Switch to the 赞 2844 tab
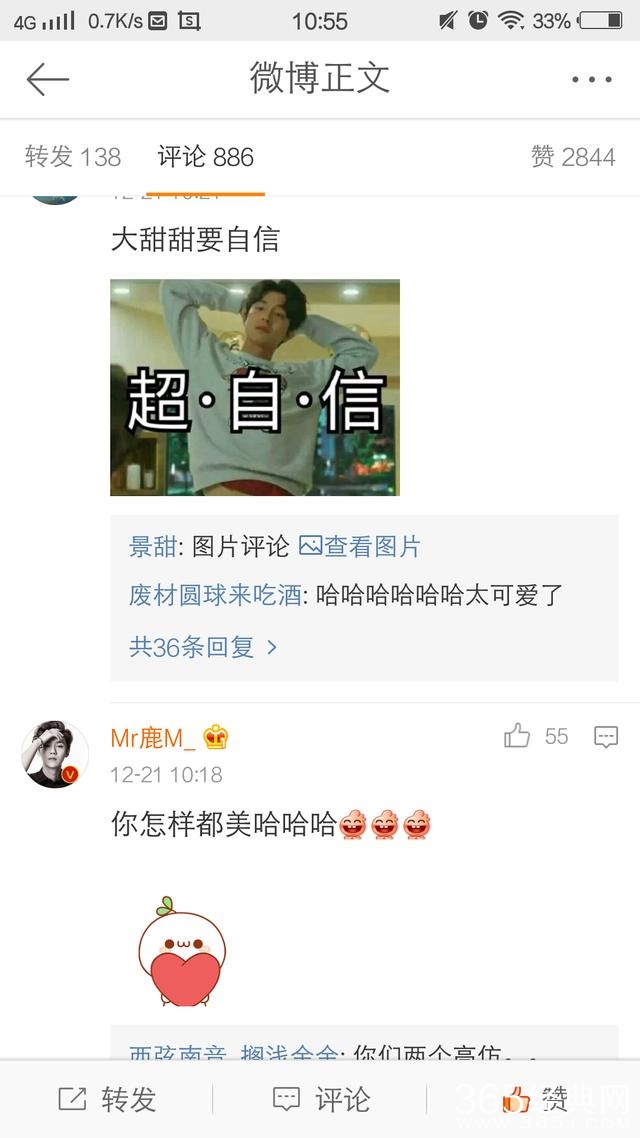Viewport: 640px width, 1138px height. [x=572, y=157]
